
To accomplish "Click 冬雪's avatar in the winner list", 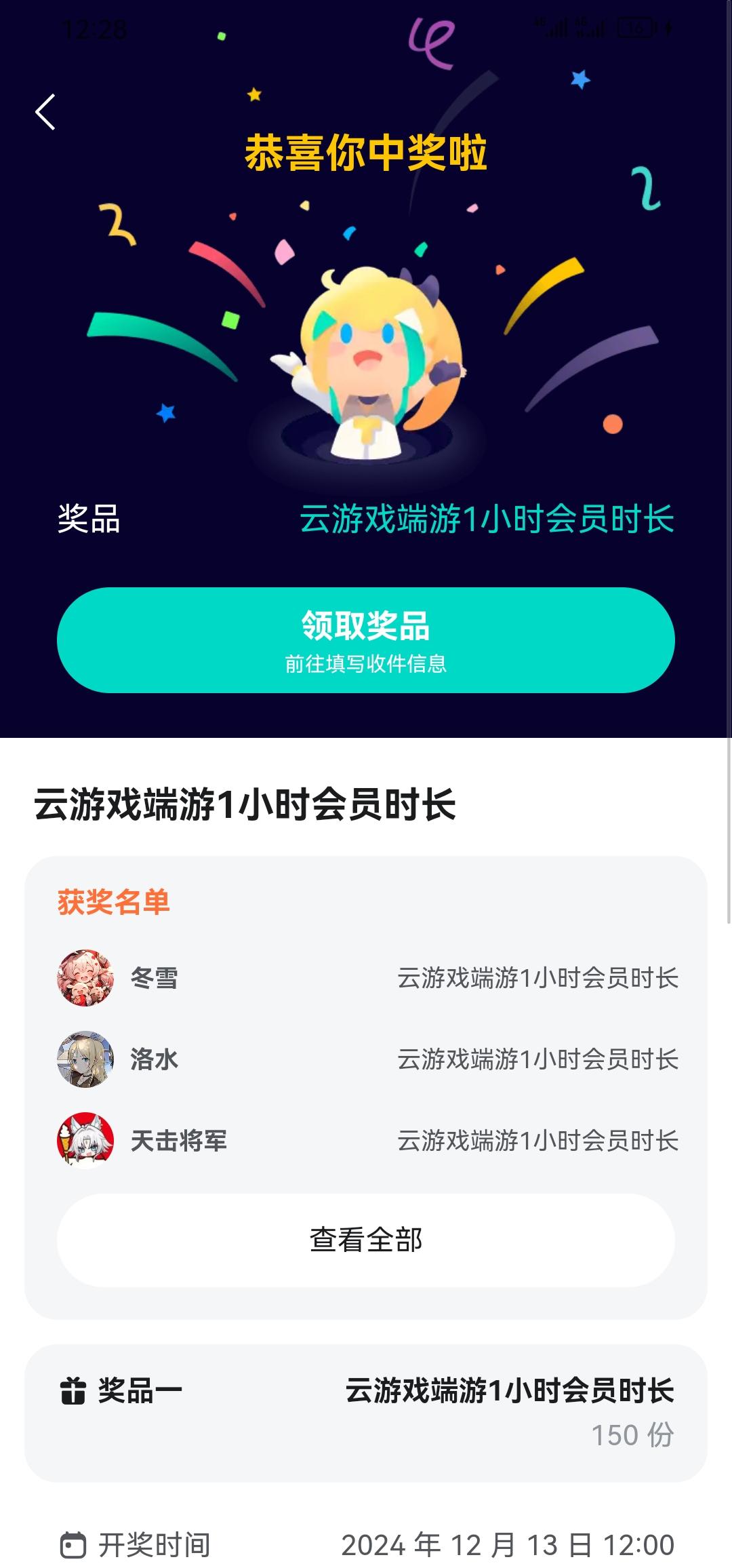I will coord(85,977).
